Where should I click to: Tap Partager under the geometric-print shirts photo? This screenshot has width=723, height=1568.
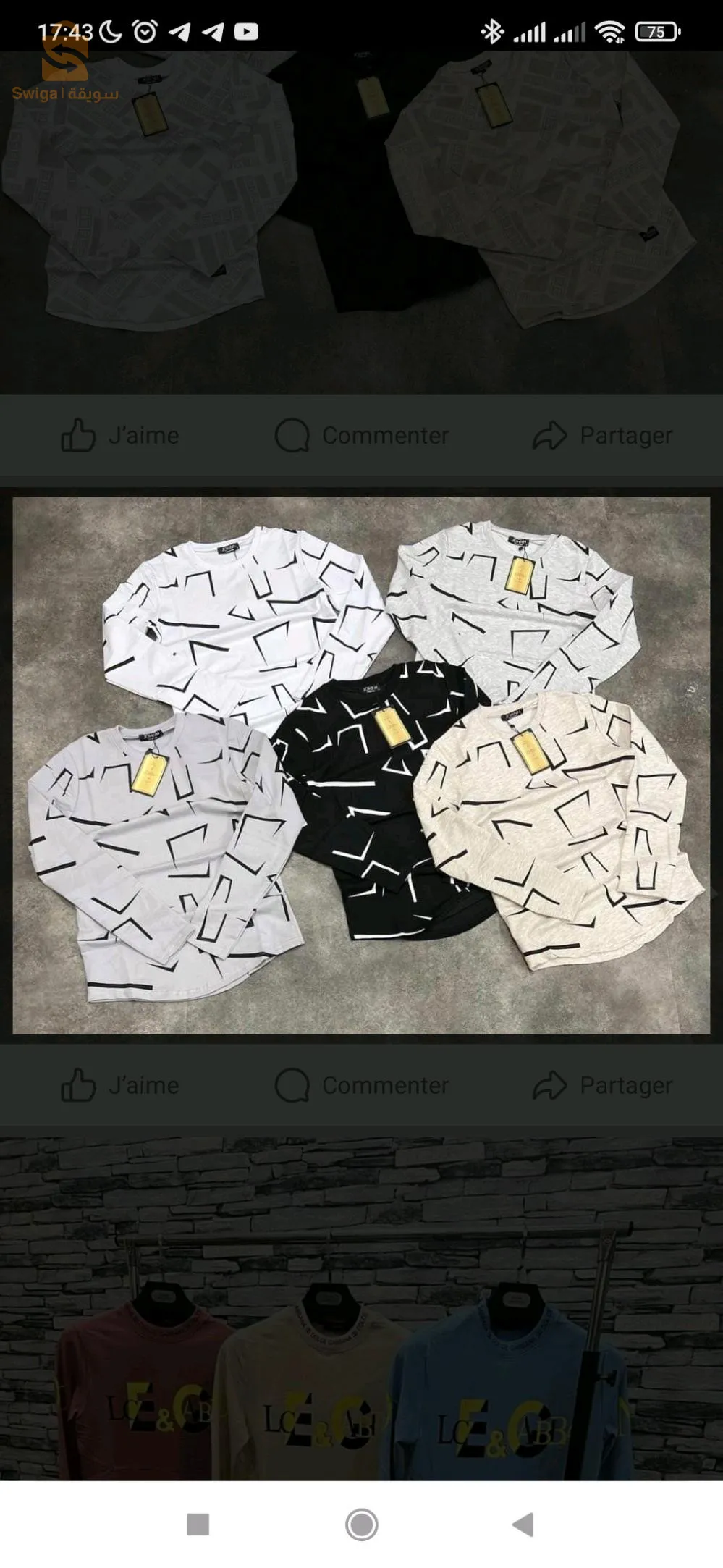click(603, 1086)
